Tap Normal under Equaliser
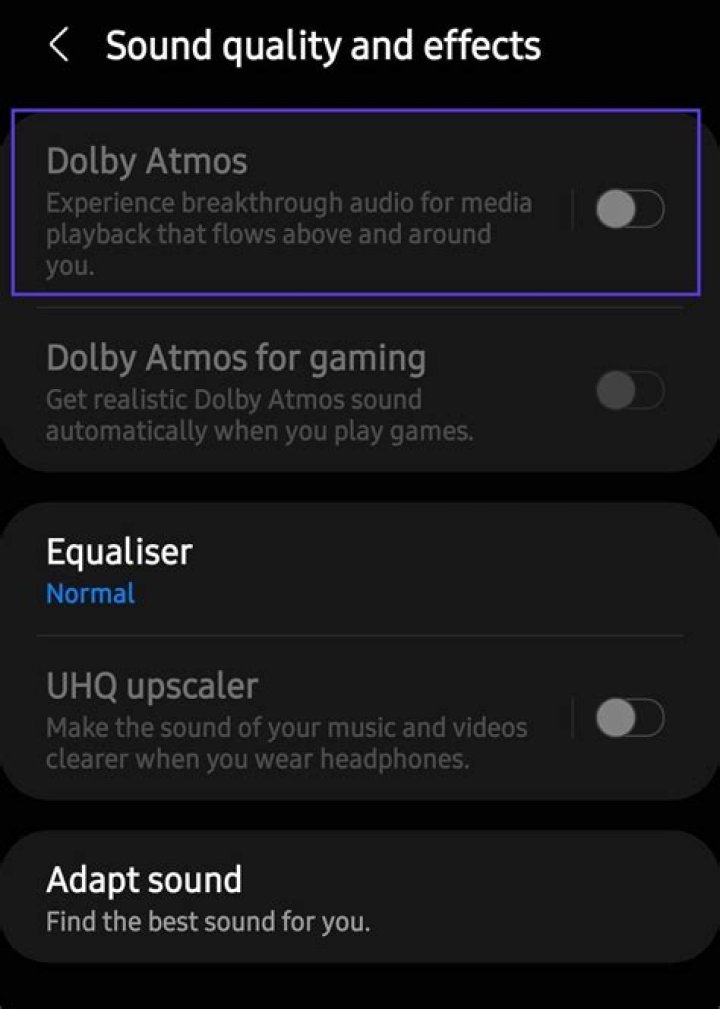 [x=90, y=593]
